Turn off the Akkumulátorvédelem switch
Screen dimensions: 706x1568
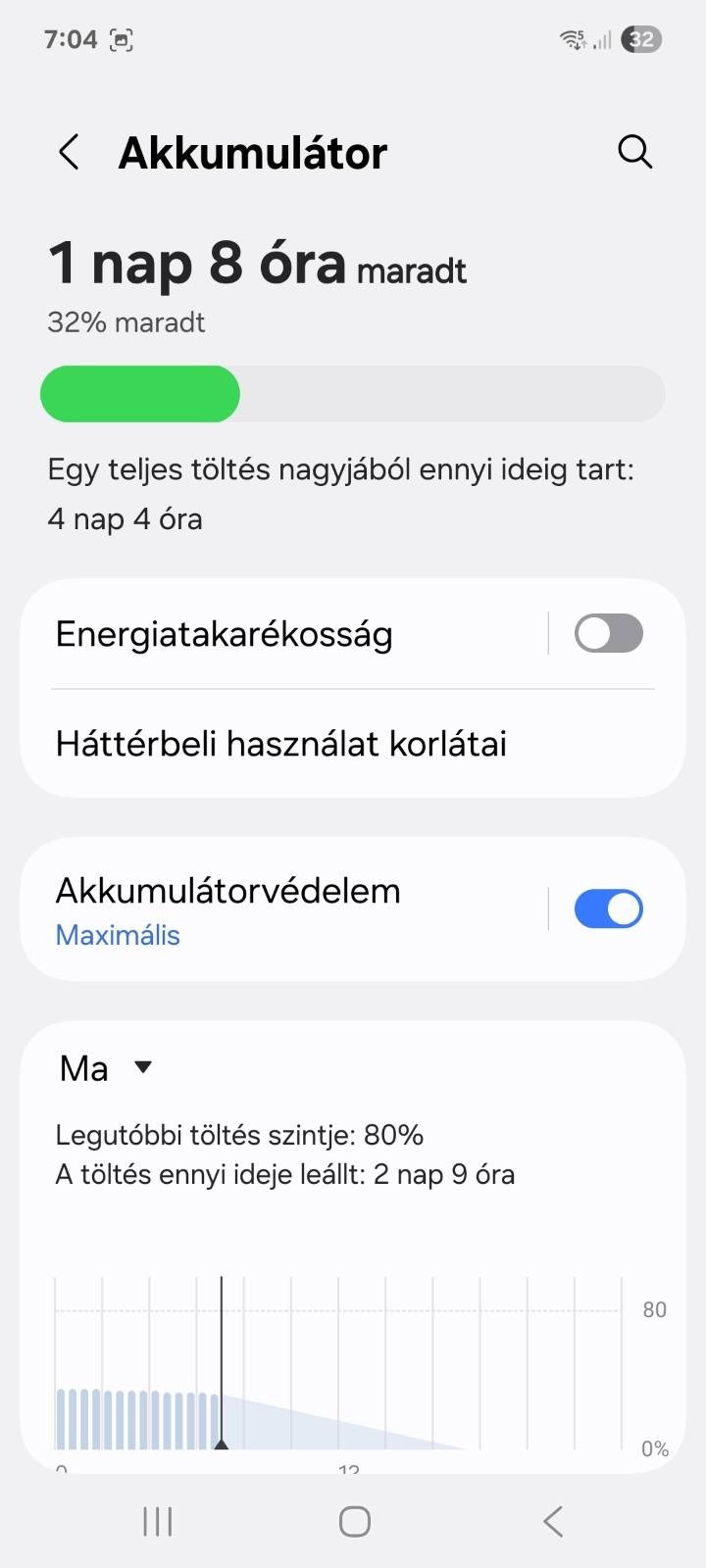608,908
